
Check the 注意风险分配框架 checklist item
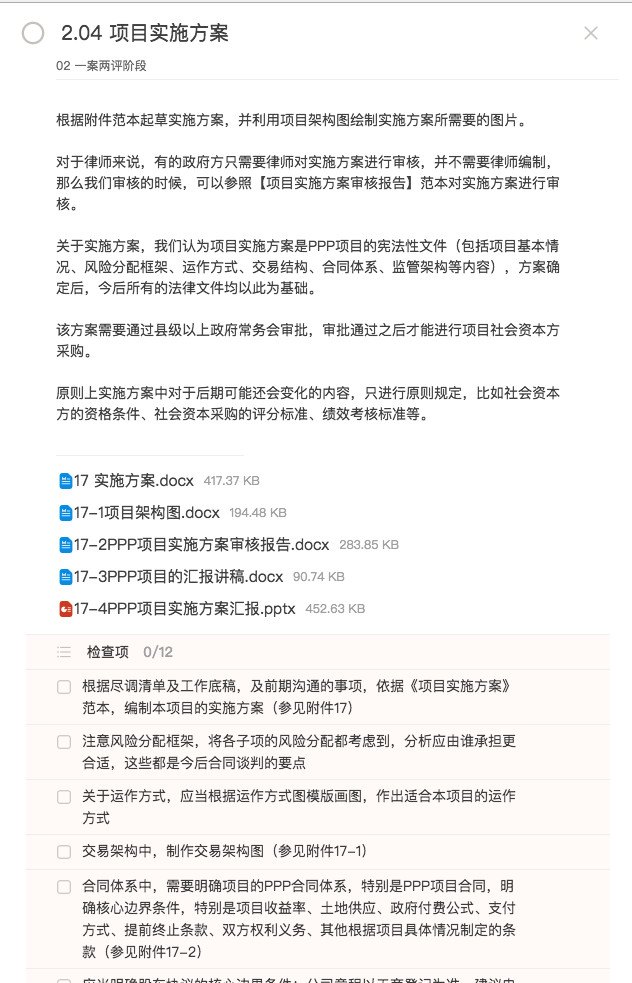click(64, 742)
